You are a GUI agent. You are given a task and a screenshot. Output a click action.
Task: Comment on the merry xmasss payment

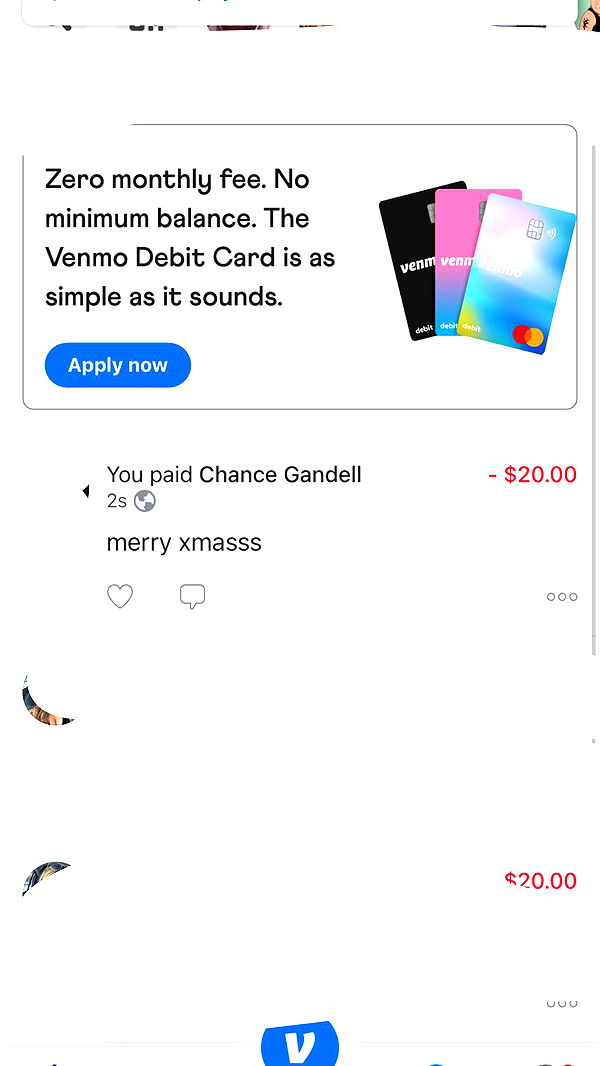192,597
